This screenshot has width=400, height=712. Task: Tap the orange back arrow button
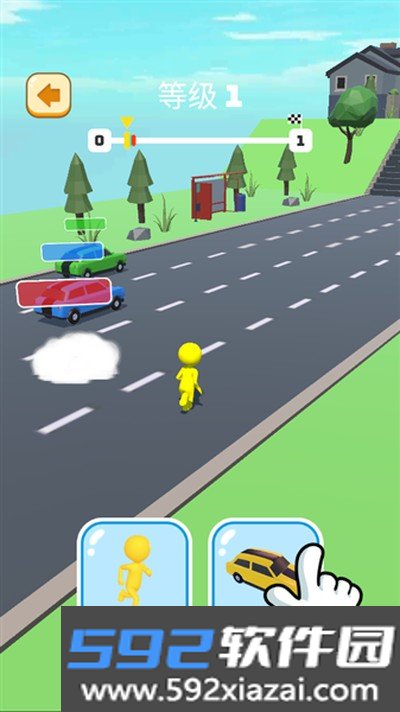pyautogui.click(x=49, y=95)
